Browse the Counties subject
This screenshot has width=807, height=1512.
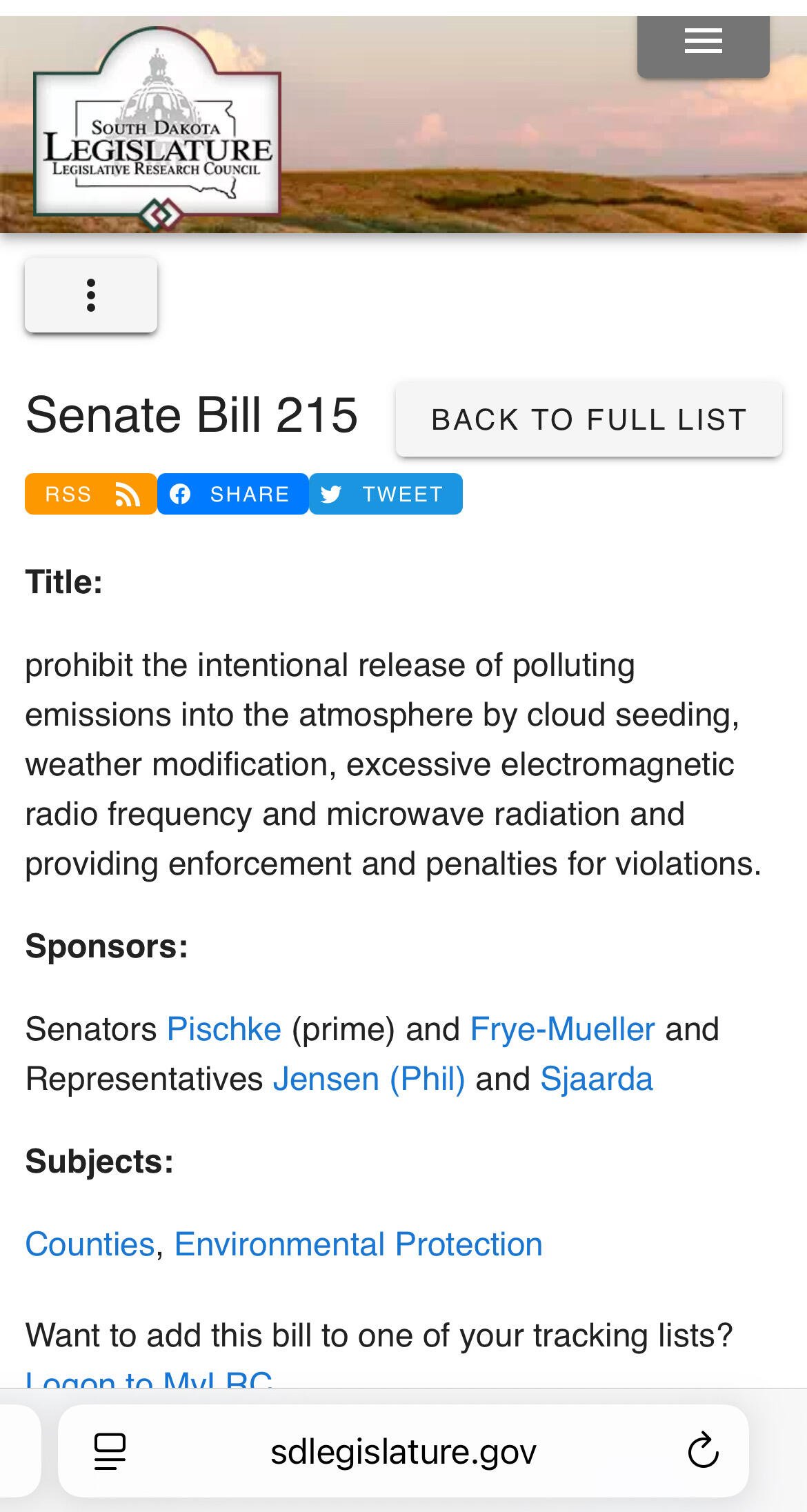tap(90, 1244)
